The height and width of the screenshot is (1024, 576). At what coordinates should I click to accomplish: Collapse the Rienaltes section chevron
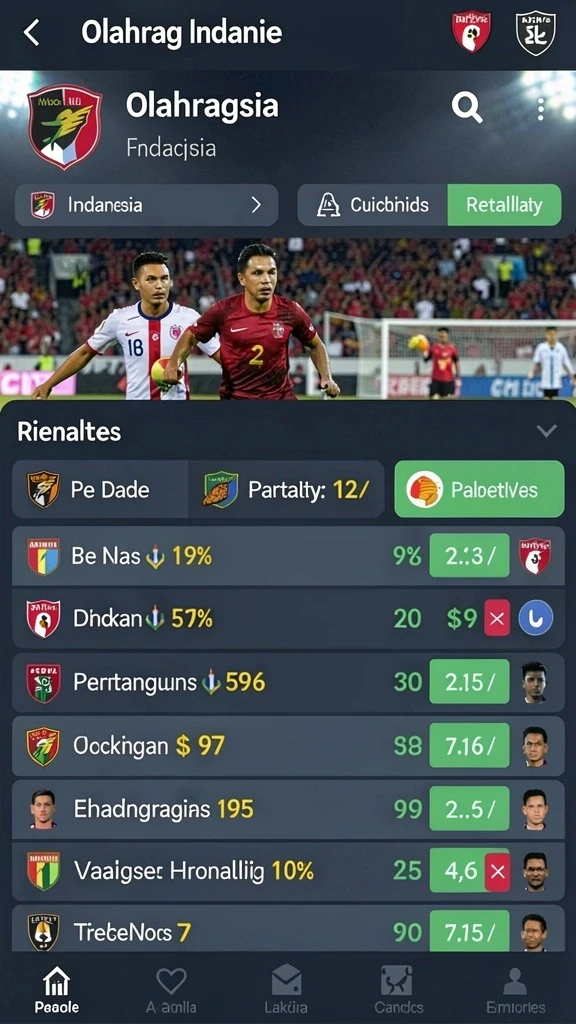click(546, 430)
